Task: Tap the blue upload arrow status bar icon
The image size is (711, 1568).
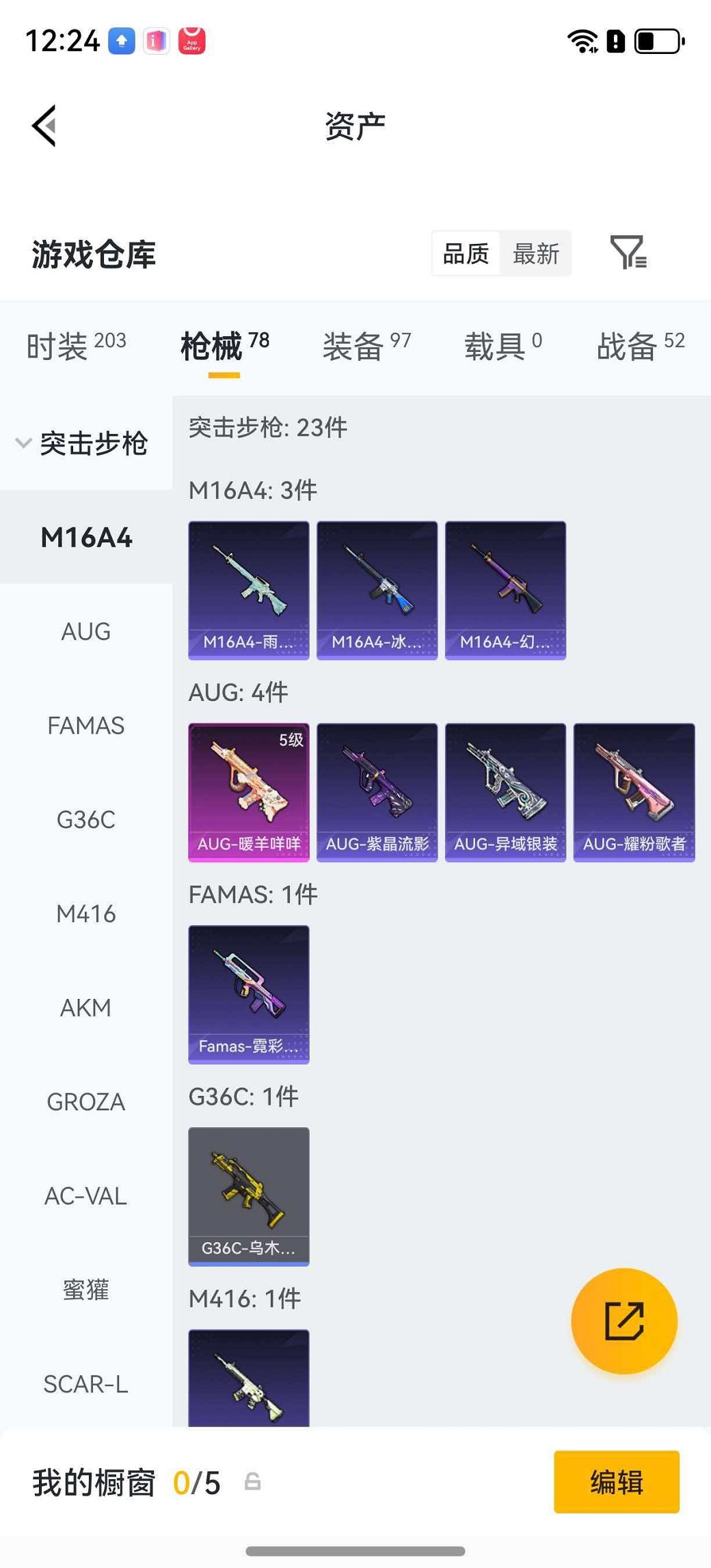Action: [x=120, y=41]
